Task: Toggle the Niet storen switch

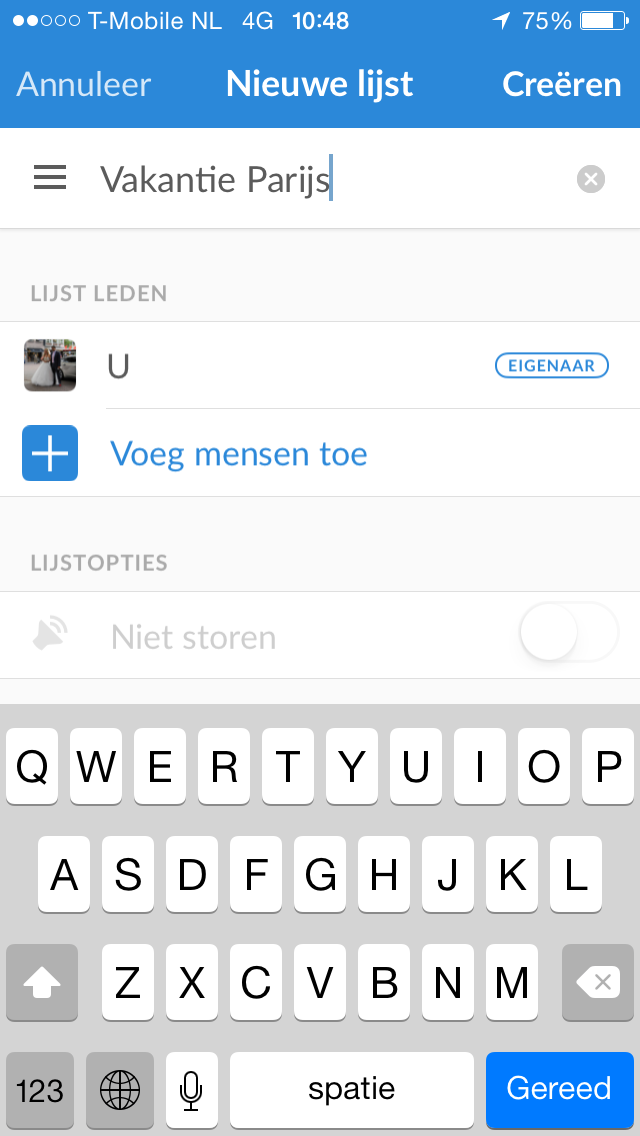Action: [x=568, y=633]
